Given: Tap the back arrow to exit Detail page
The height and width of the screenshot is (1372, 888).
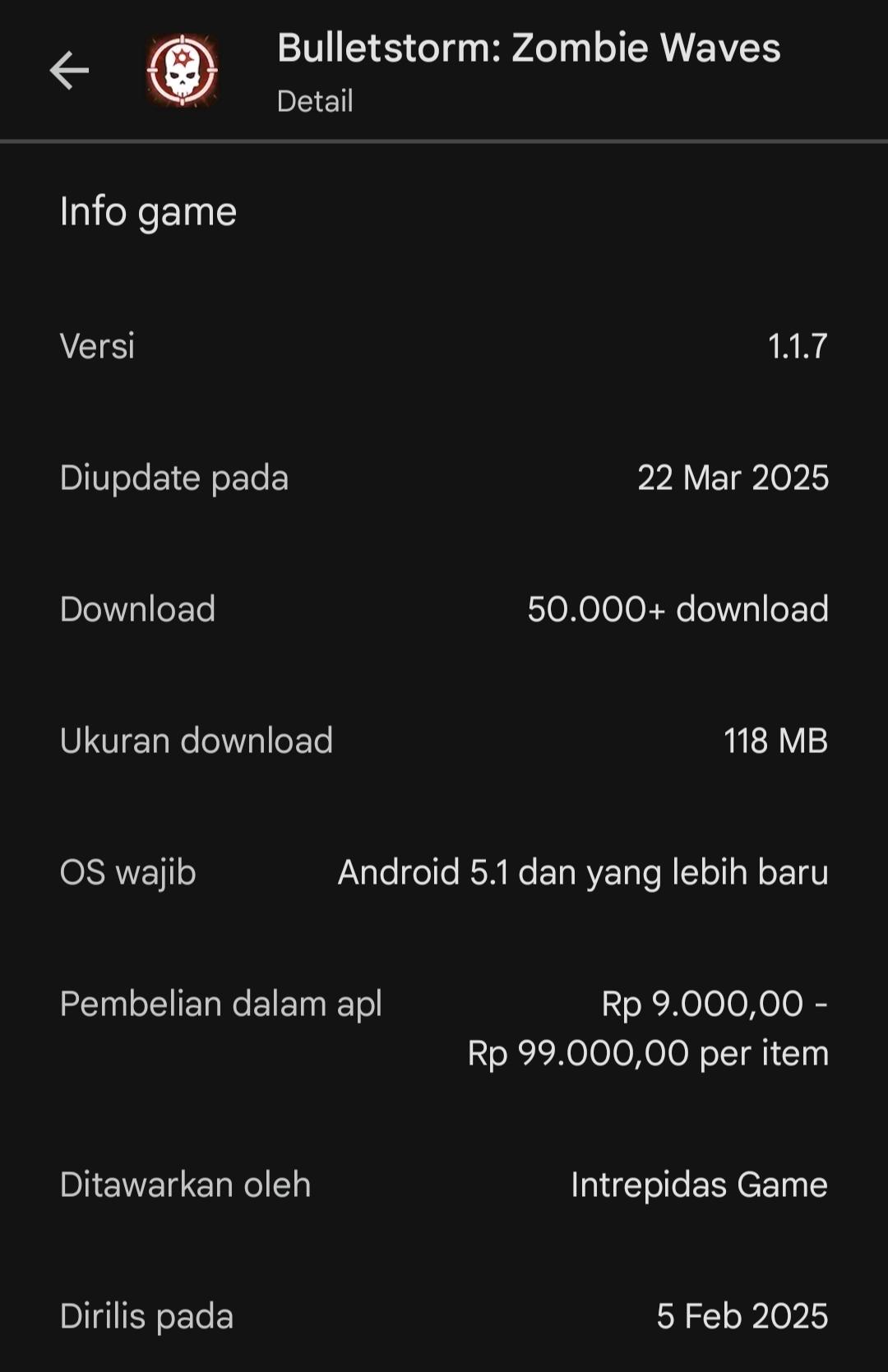Looking at the screenshot, I should coord(69,70).
